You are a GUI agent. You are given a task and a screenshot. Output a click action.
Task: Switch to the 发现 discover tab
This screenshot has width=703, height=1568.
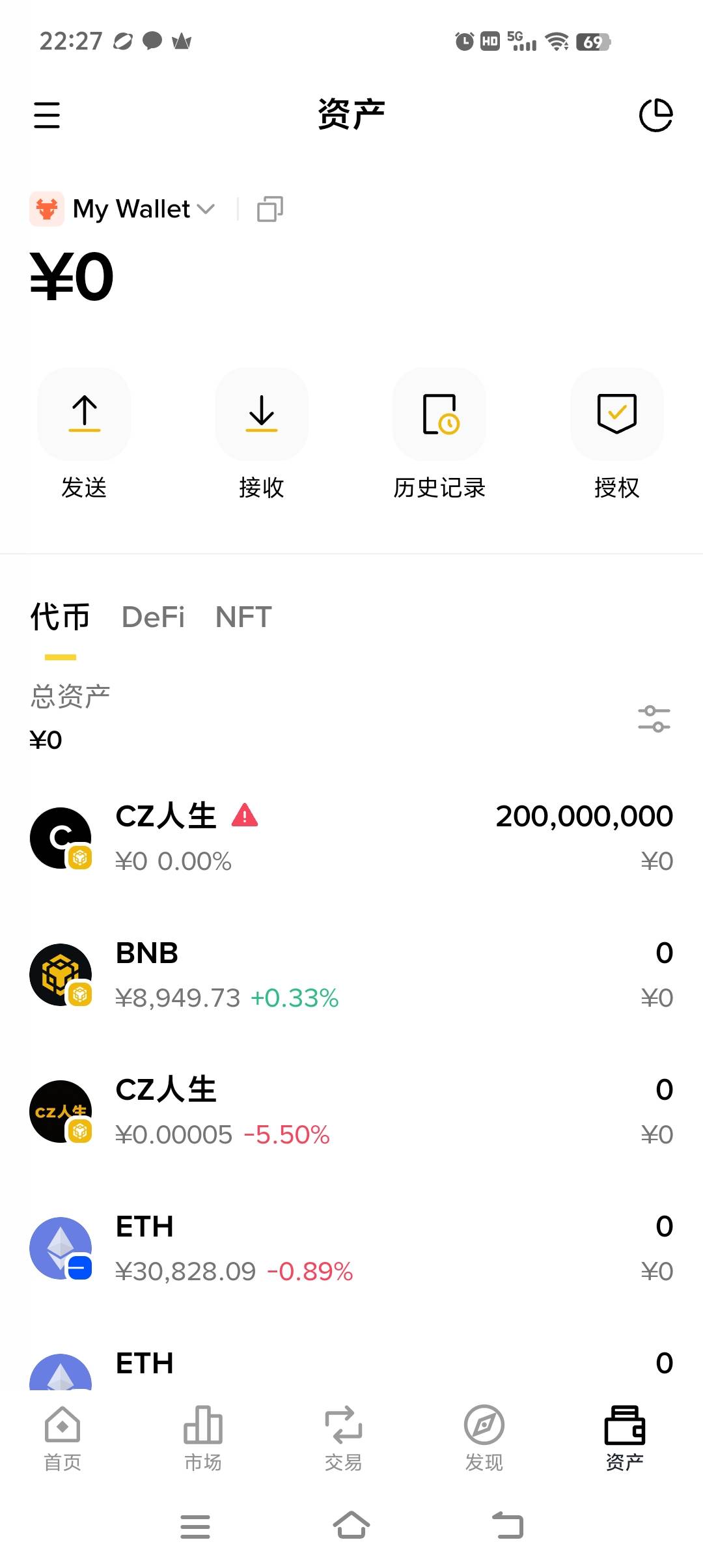coord(484,1439)
